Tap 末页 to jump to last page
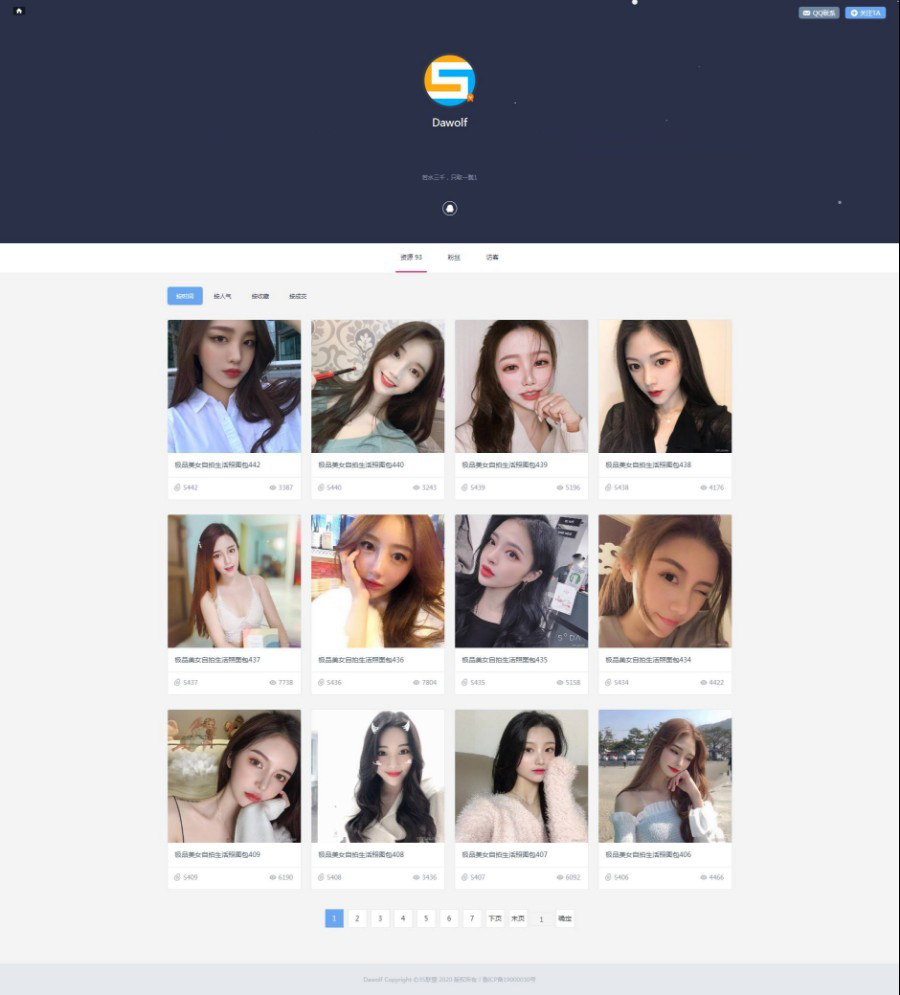 [518, 918]
